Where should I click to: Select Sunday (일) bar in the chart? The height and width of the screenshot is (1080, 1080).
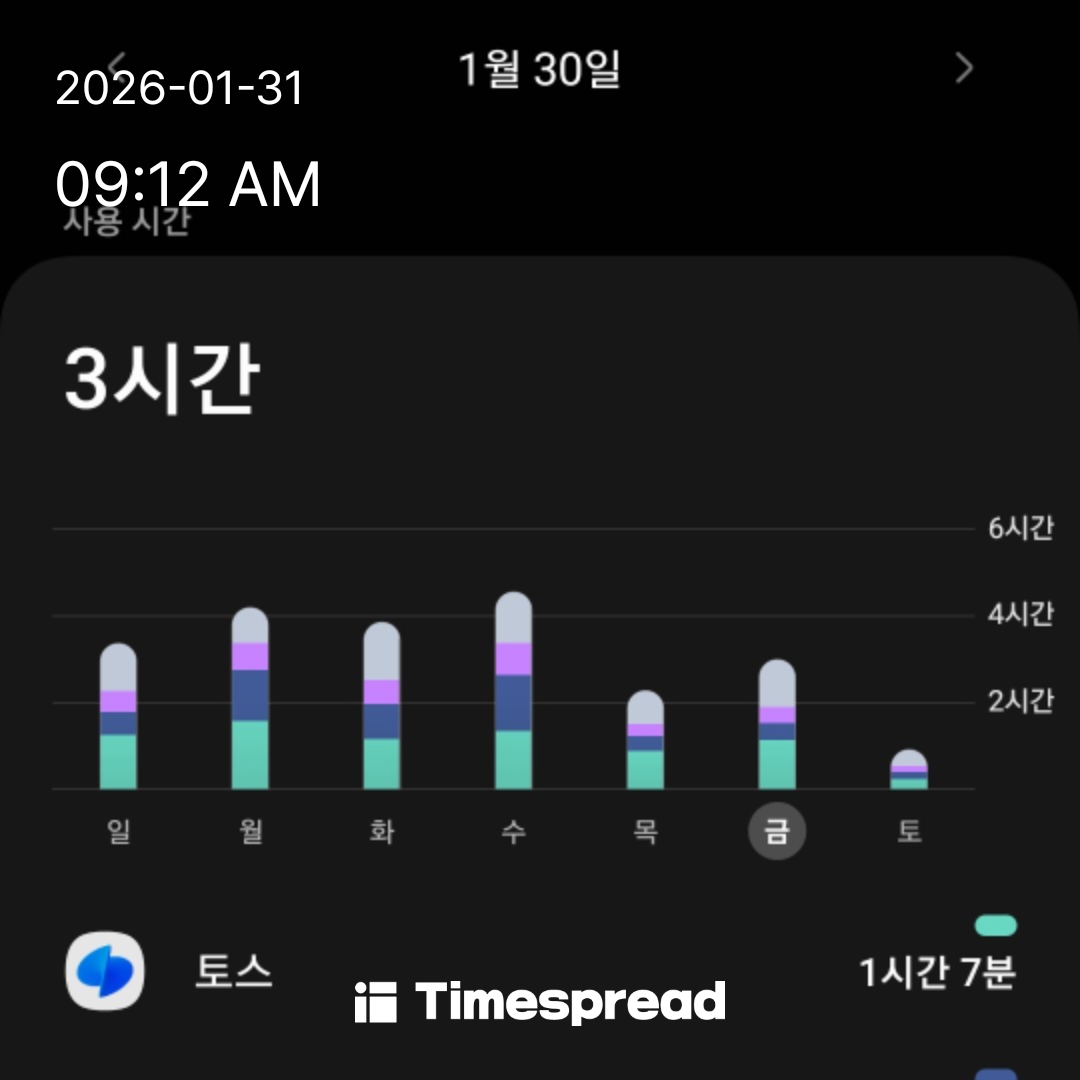pos(118,718)
